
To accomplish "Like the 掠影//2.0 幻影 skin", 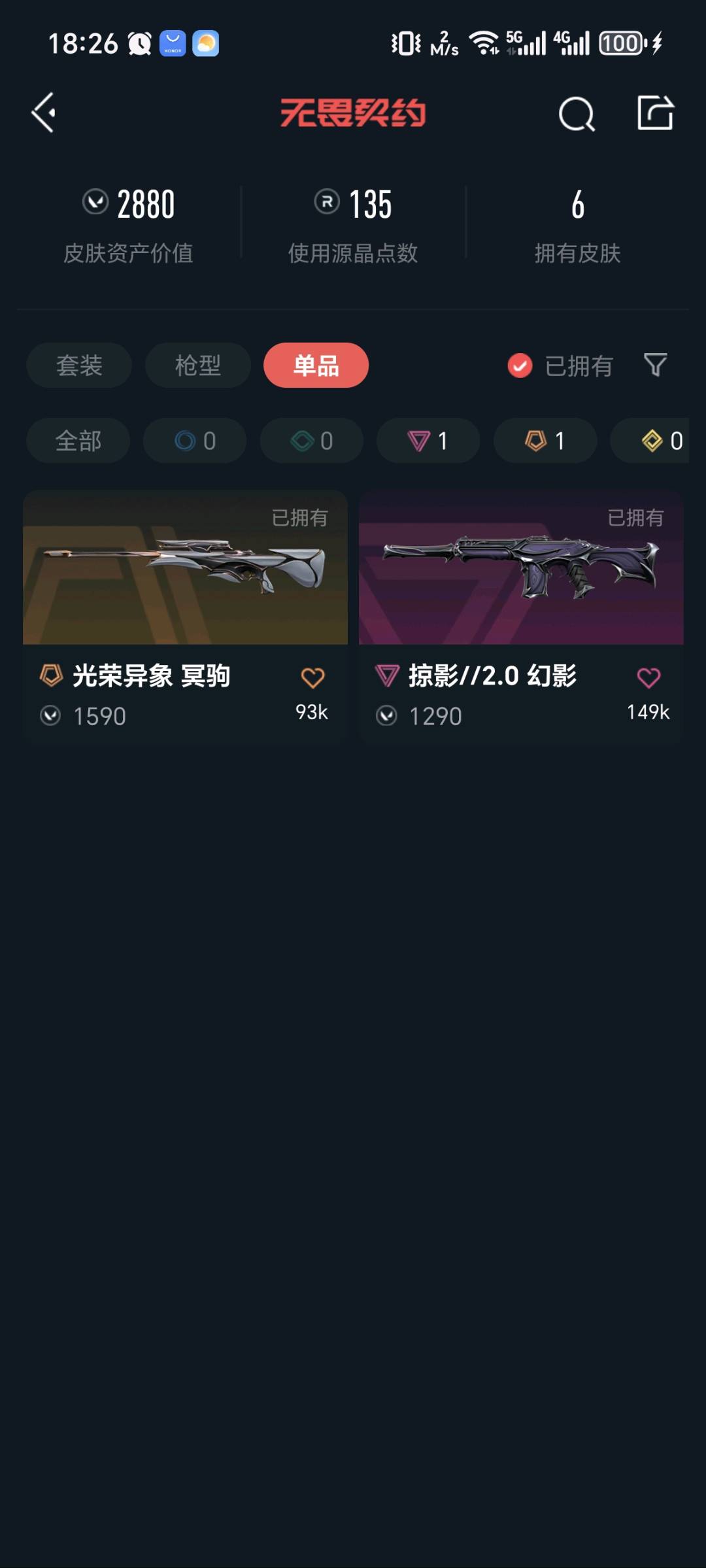I will (x=648, y=678).
